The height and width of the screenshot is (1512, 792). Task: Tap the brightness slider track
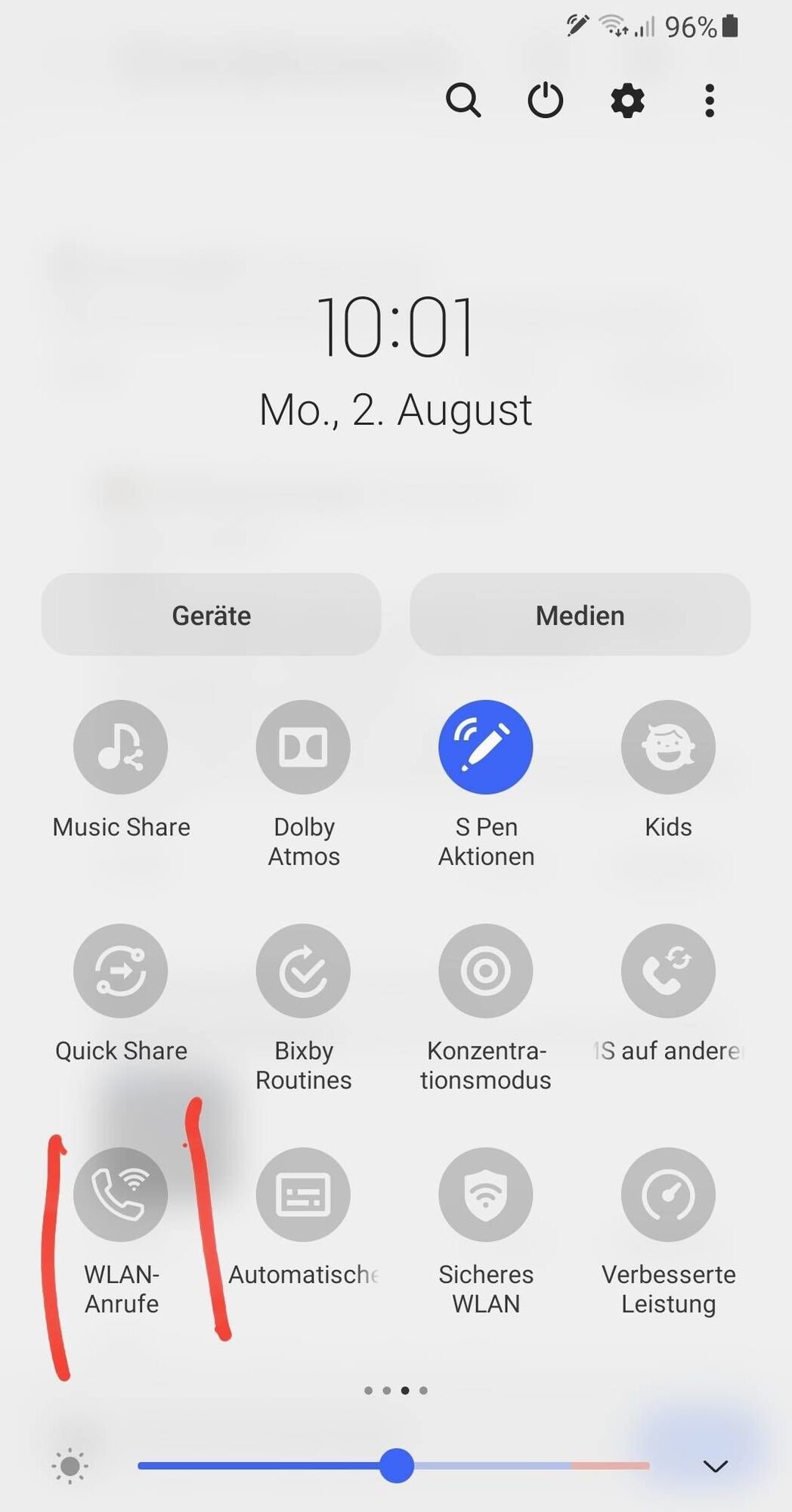click(x=529, y=1466)
